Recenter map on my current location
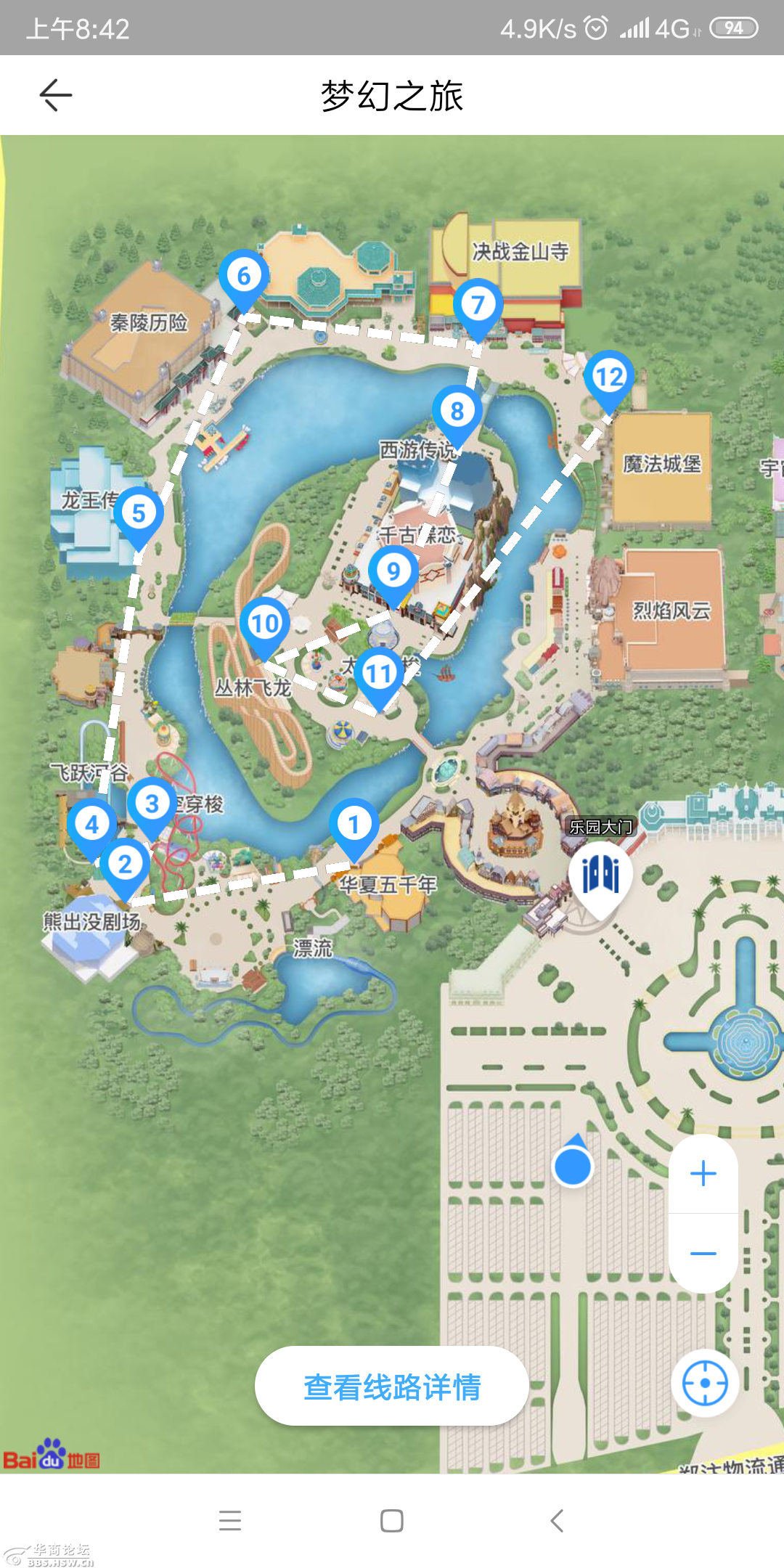This screenshot has width=784, height=1568. click(x=704, y=1383)
